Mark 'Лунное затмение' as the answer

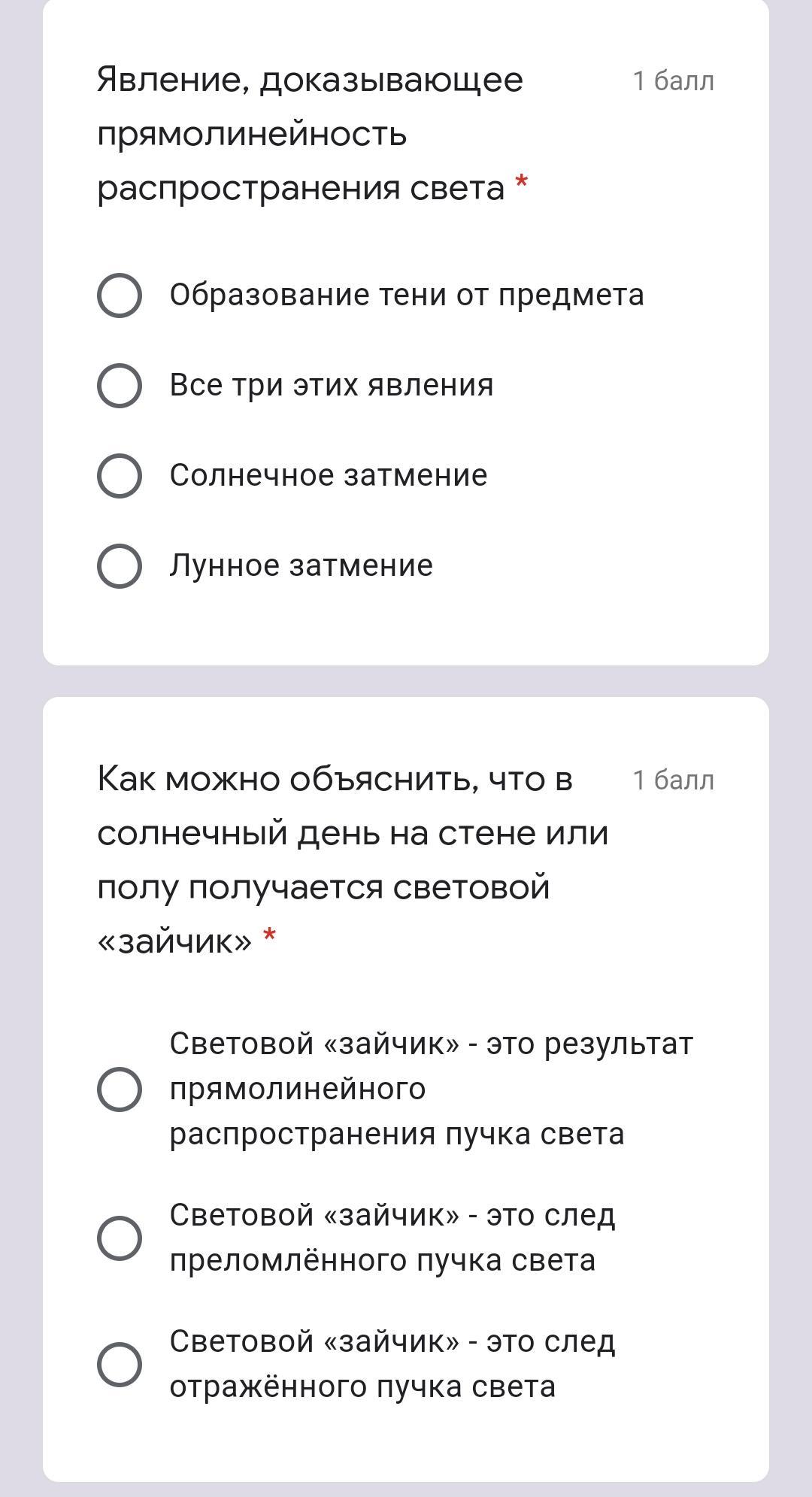120,566
